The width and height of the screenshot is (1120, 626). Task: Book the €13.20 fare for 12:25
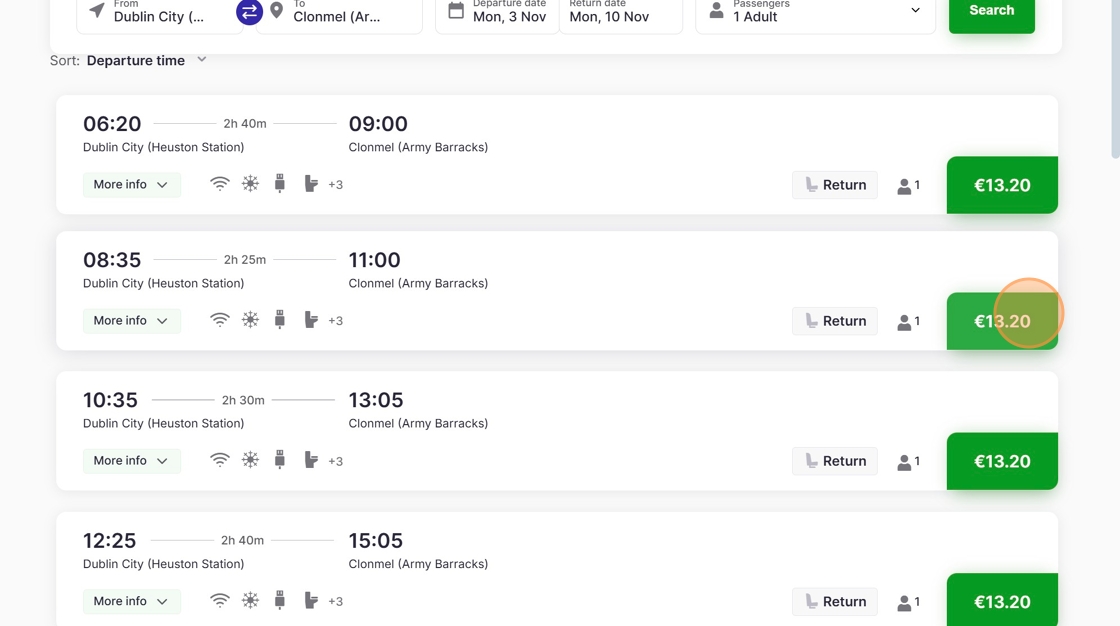pyautogui.click(x=1002, y=600)
